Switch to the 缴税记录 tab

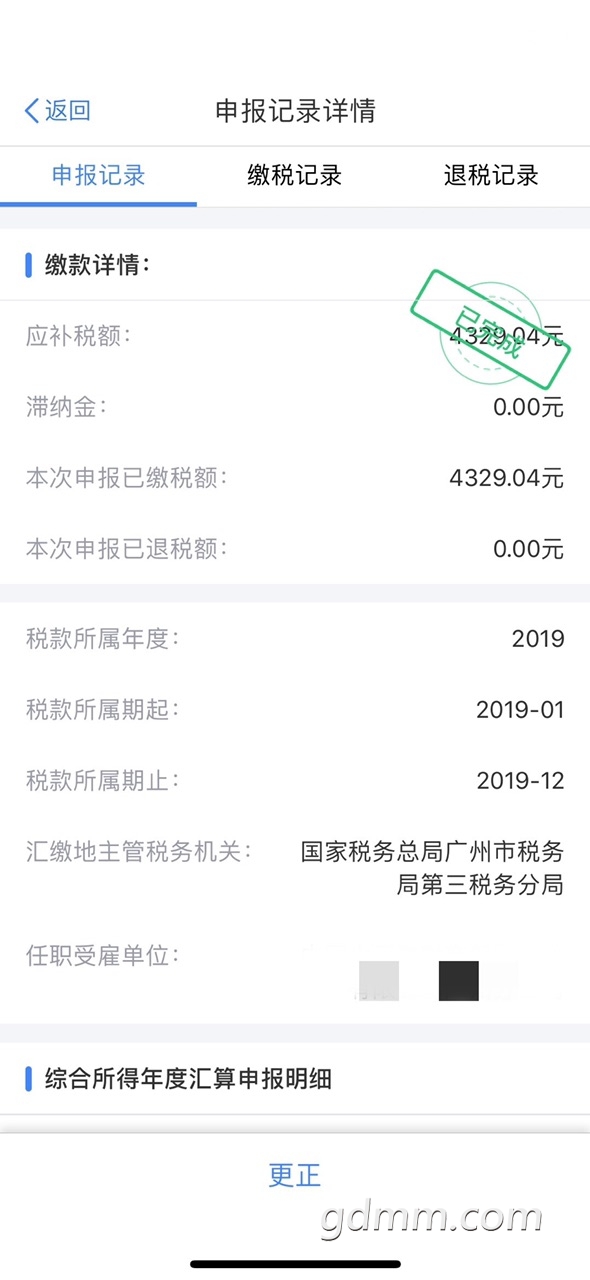(x=295, y=176)
